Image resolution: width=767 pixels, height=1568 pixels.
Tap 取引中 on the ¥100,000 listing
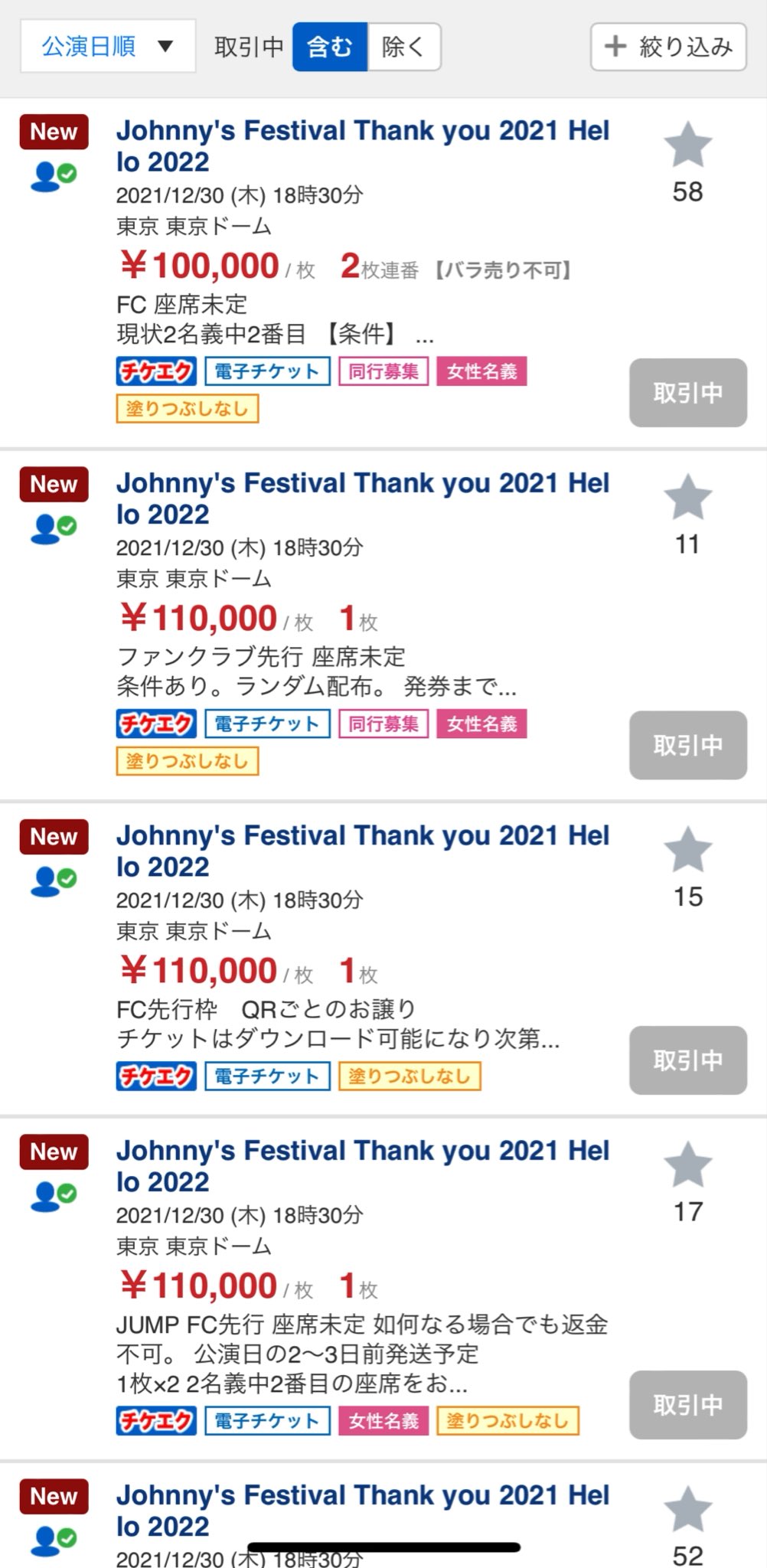click(688, 393)
